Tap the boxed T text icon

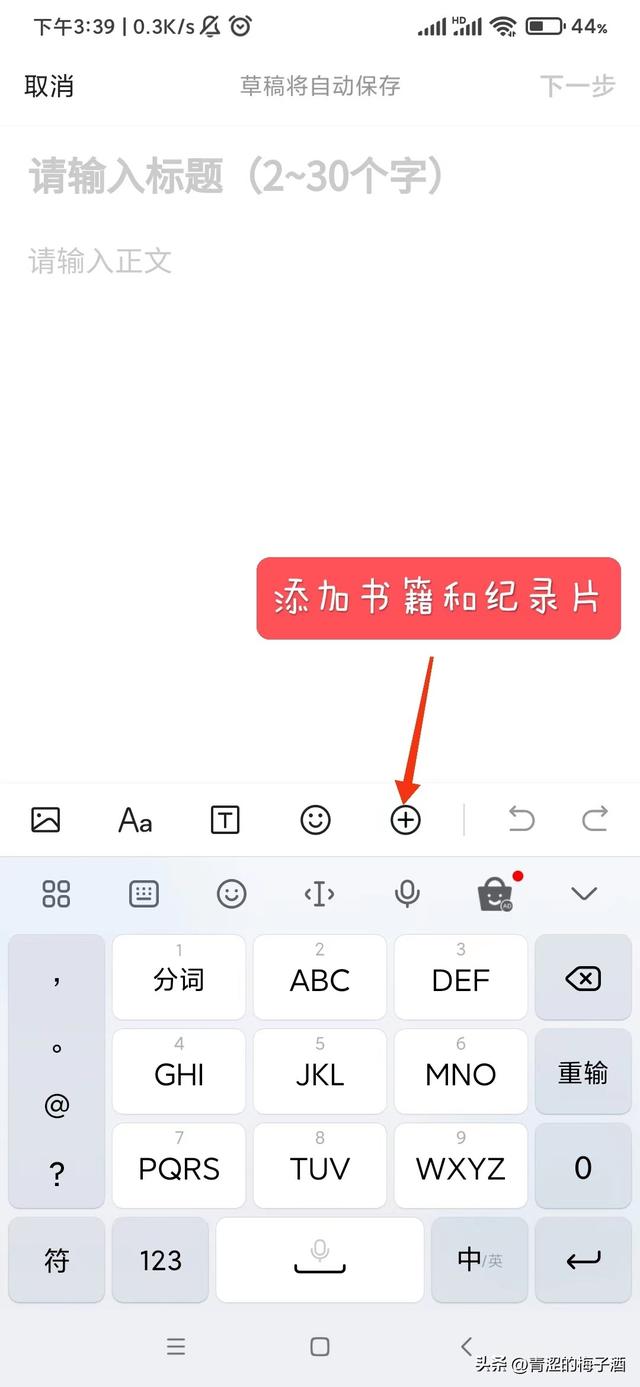pos(226,820)
